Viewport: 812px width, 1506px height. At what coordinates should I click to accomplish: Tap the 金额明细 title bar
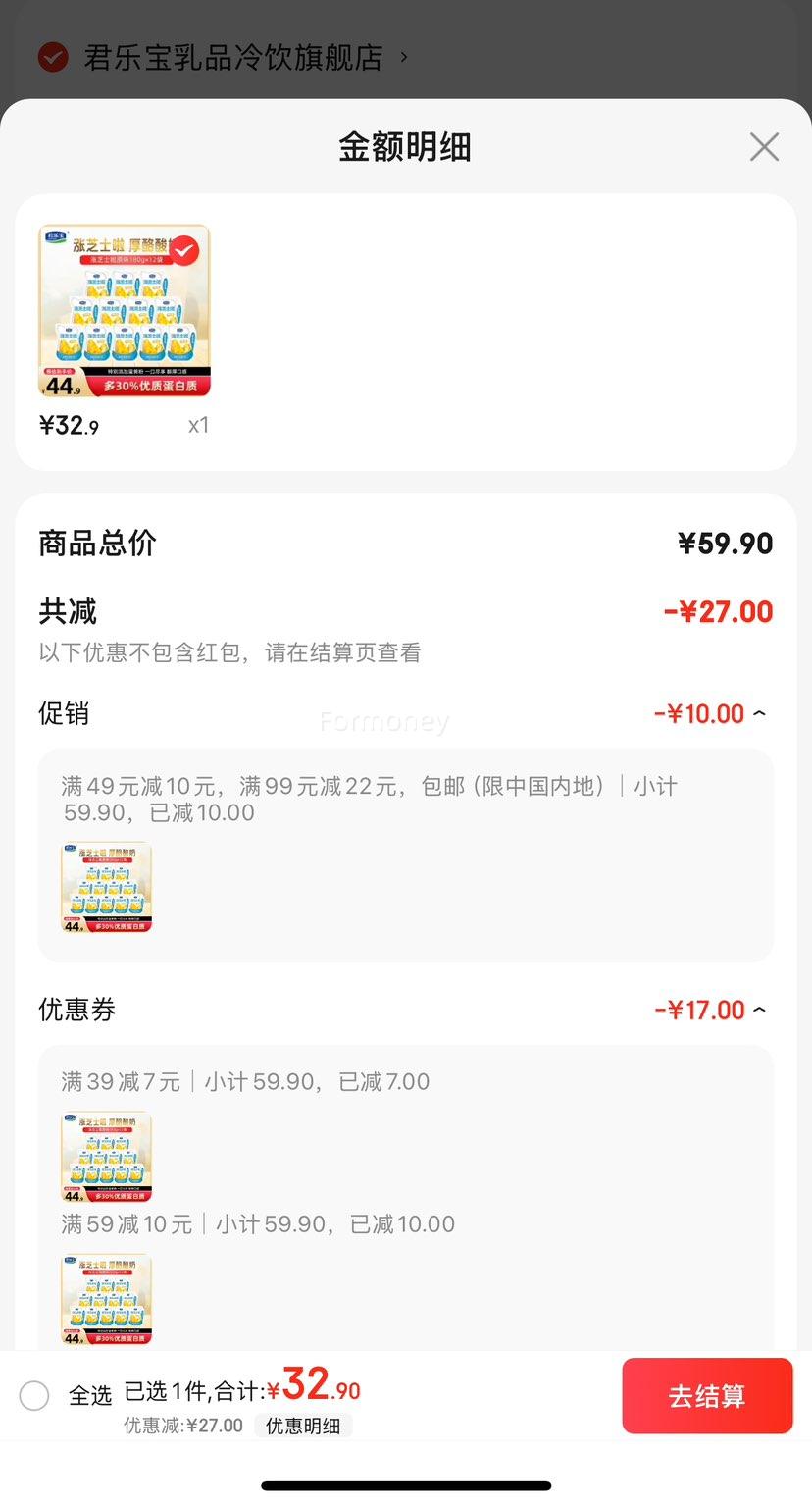tap(406, 146)
